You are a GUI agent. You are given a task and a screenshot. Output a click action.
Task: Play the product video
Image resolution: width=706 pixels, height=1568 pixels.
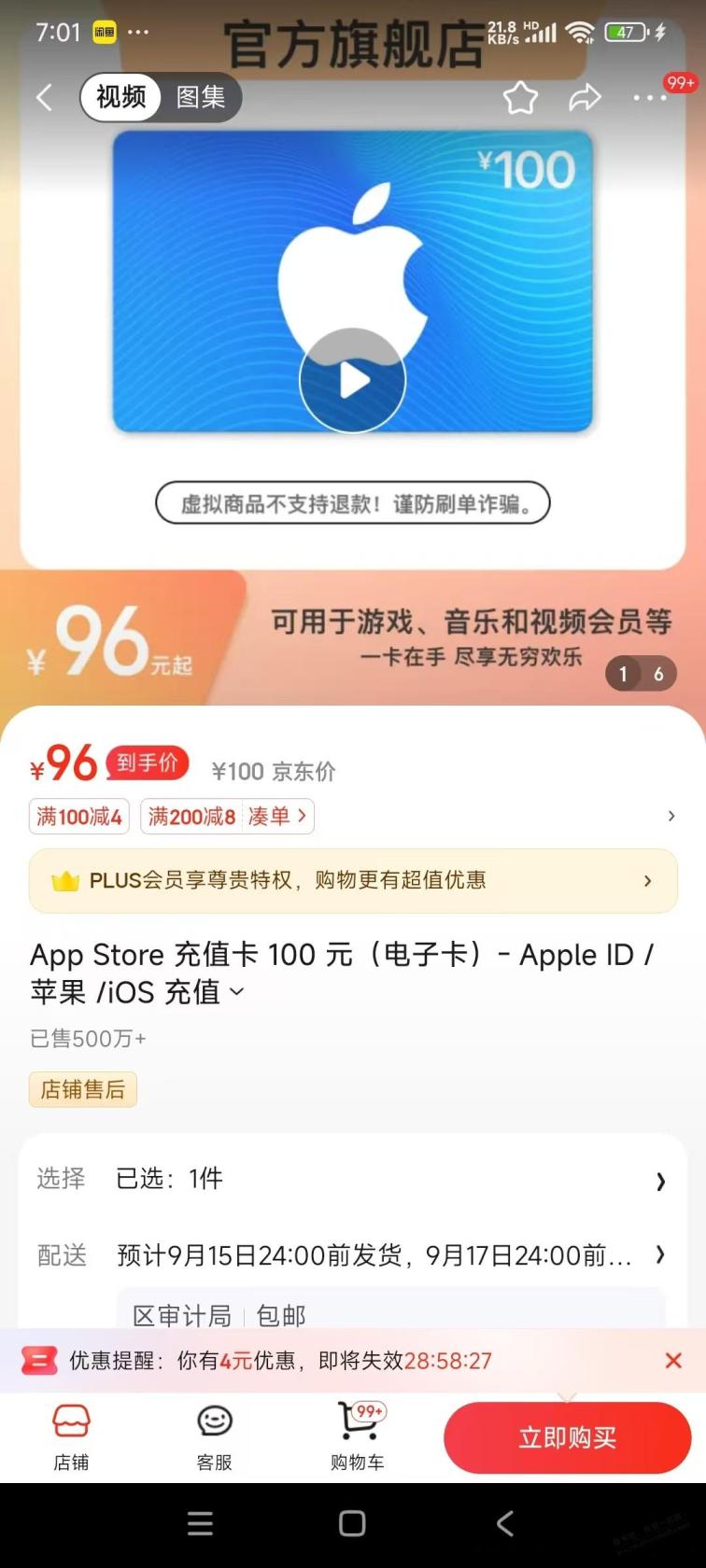tap(352, 380)
